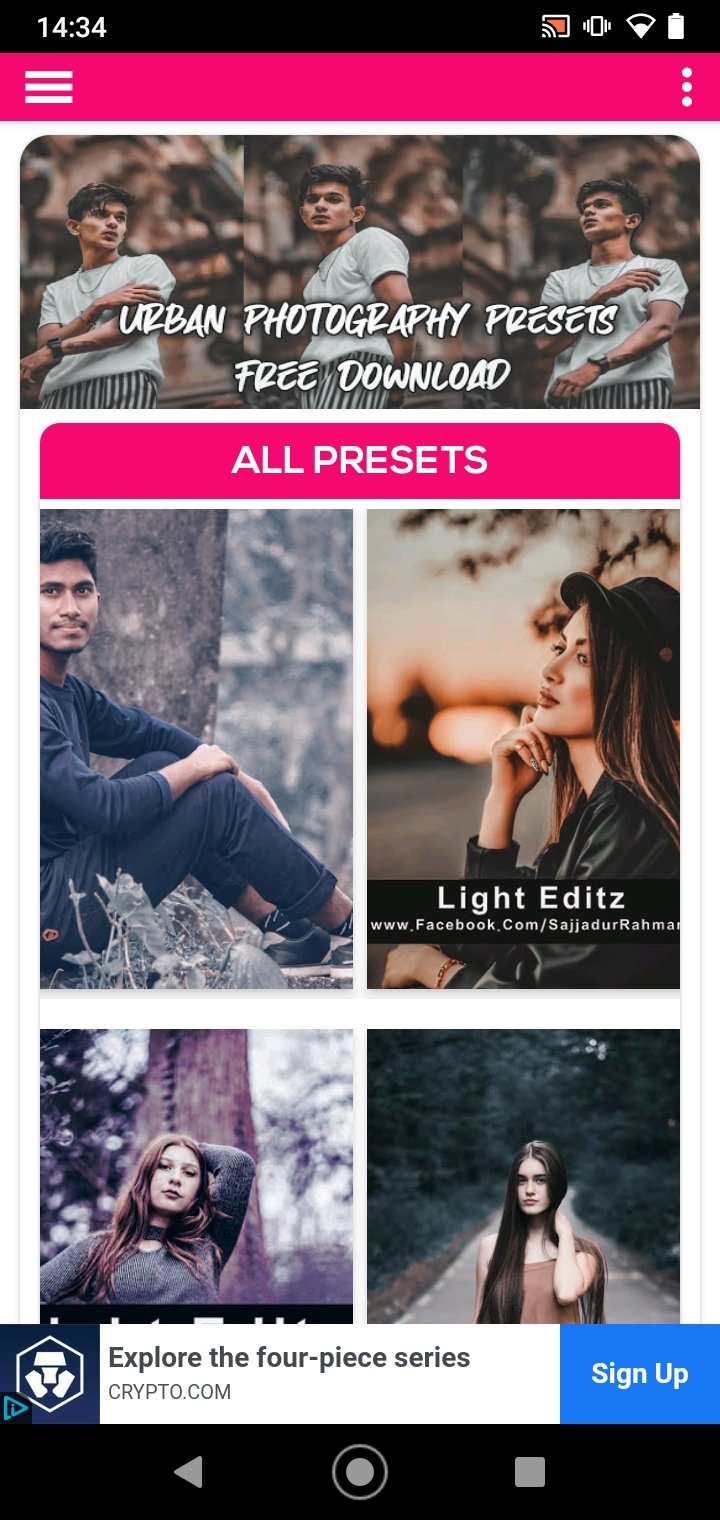The height and width of the screenshot is (1520, 720).
Task: Go back using the system back button
Action: click(x=188, y=1472)
